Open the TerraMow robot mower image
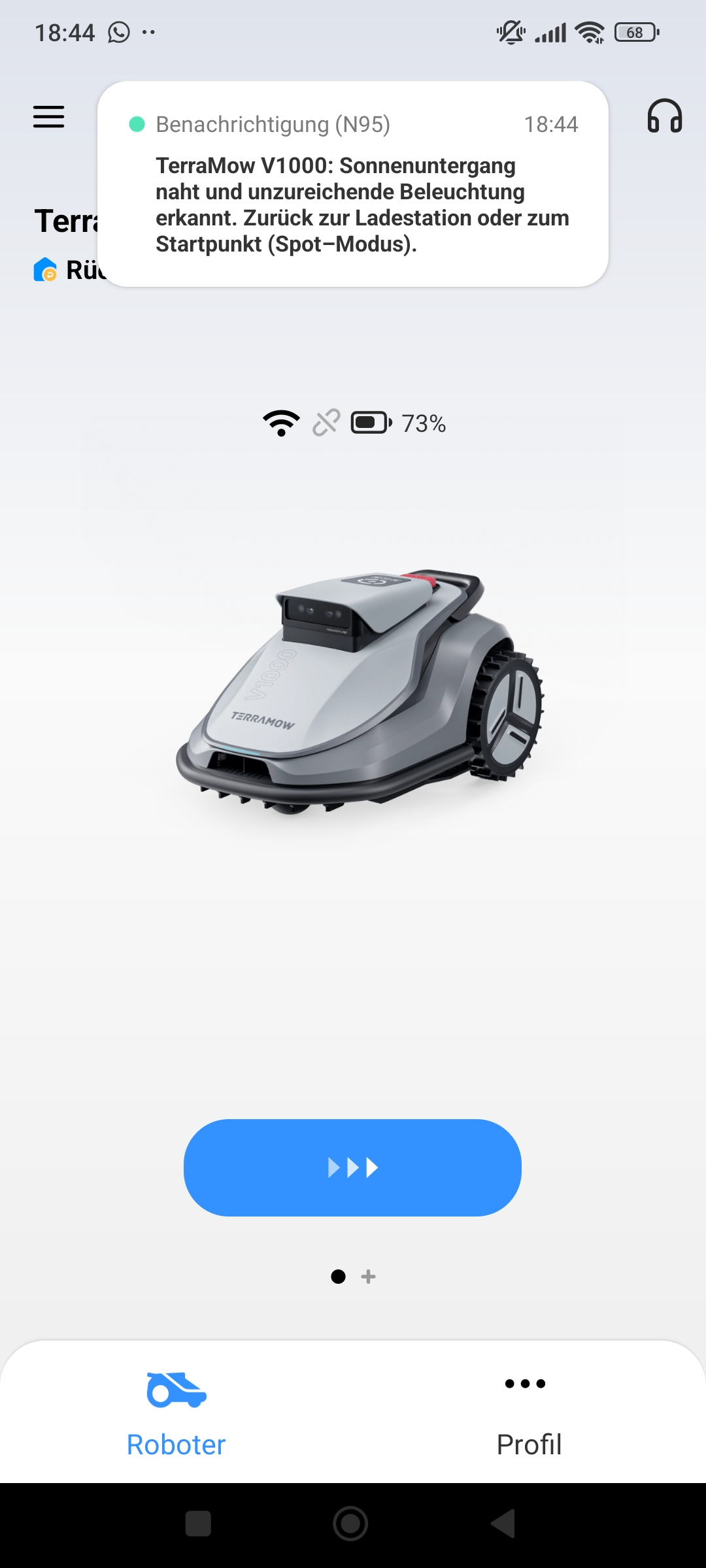Image resolution: width=706 pixels, height=1568 pixels. click(360, 693)
